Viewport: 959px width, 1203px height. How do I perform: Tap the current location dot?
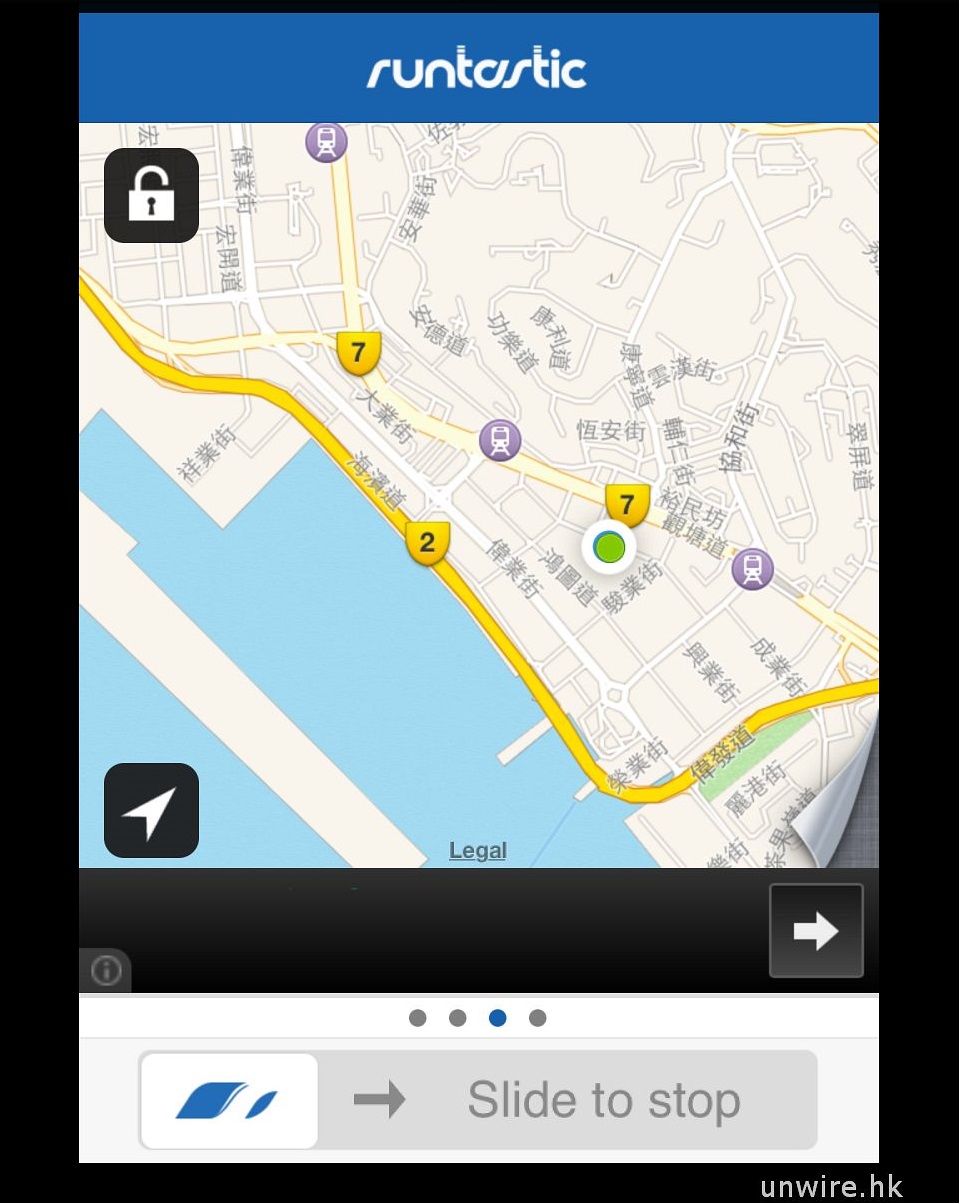(x=609, y=547)
